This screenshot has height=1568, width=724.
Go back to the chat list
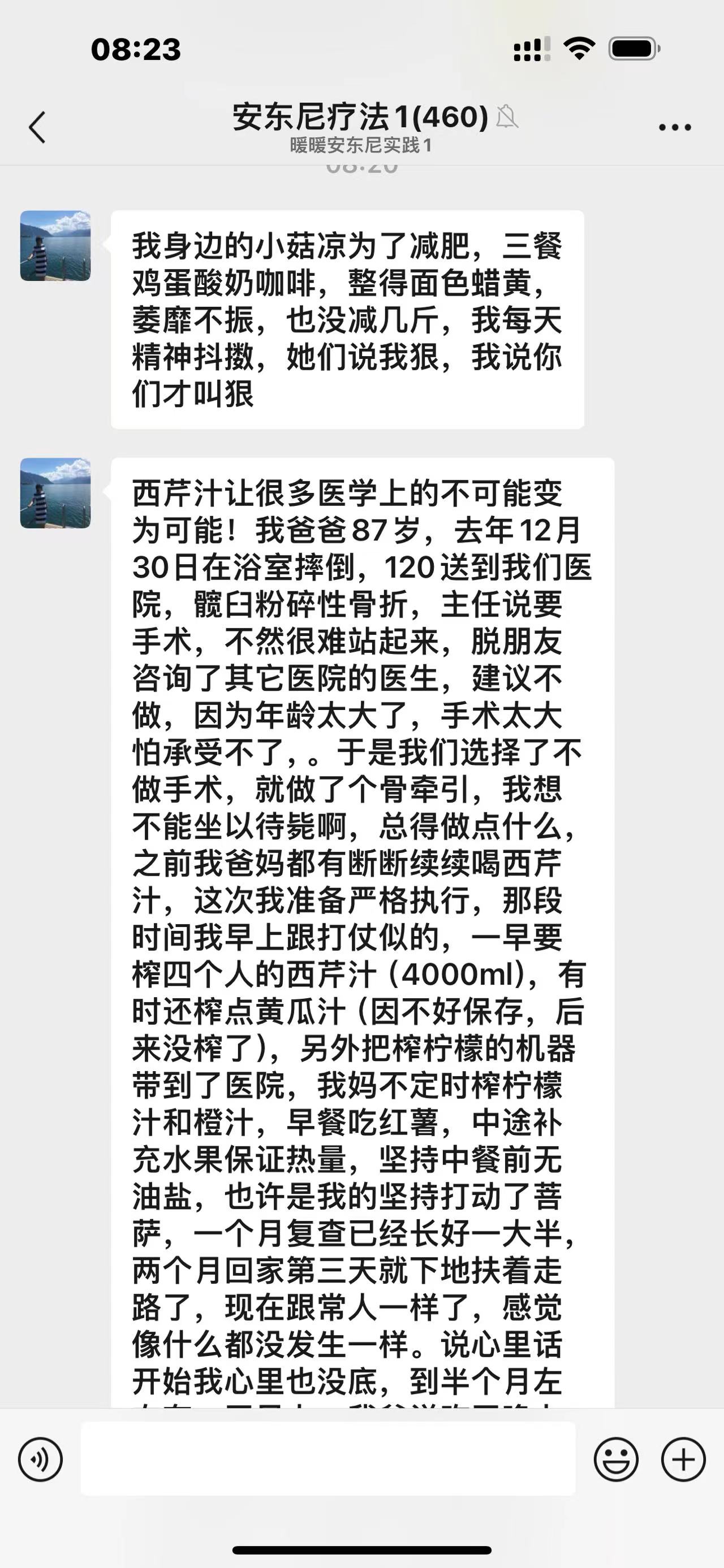37,127
